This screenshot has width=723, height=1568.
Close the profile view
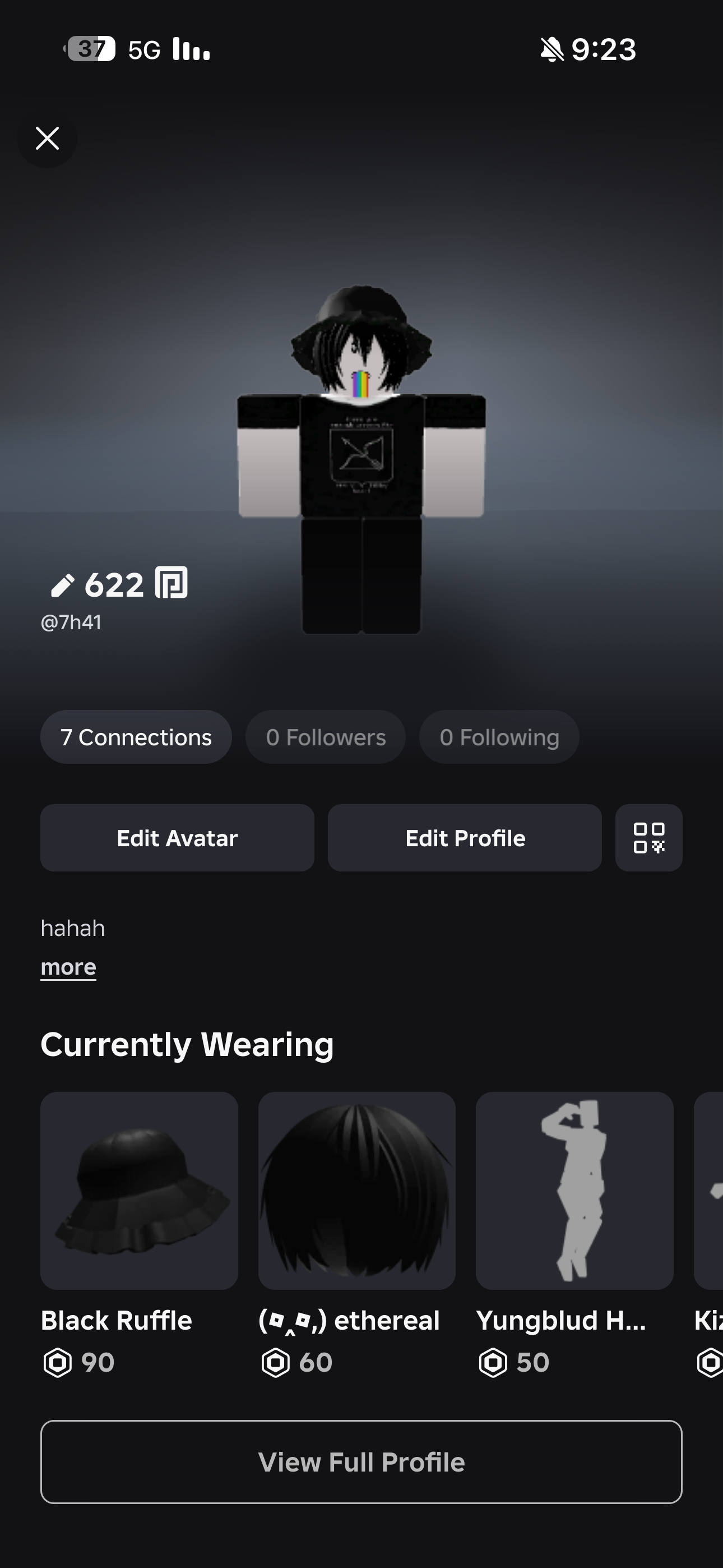pyautogui.click(x=48, y=138)
